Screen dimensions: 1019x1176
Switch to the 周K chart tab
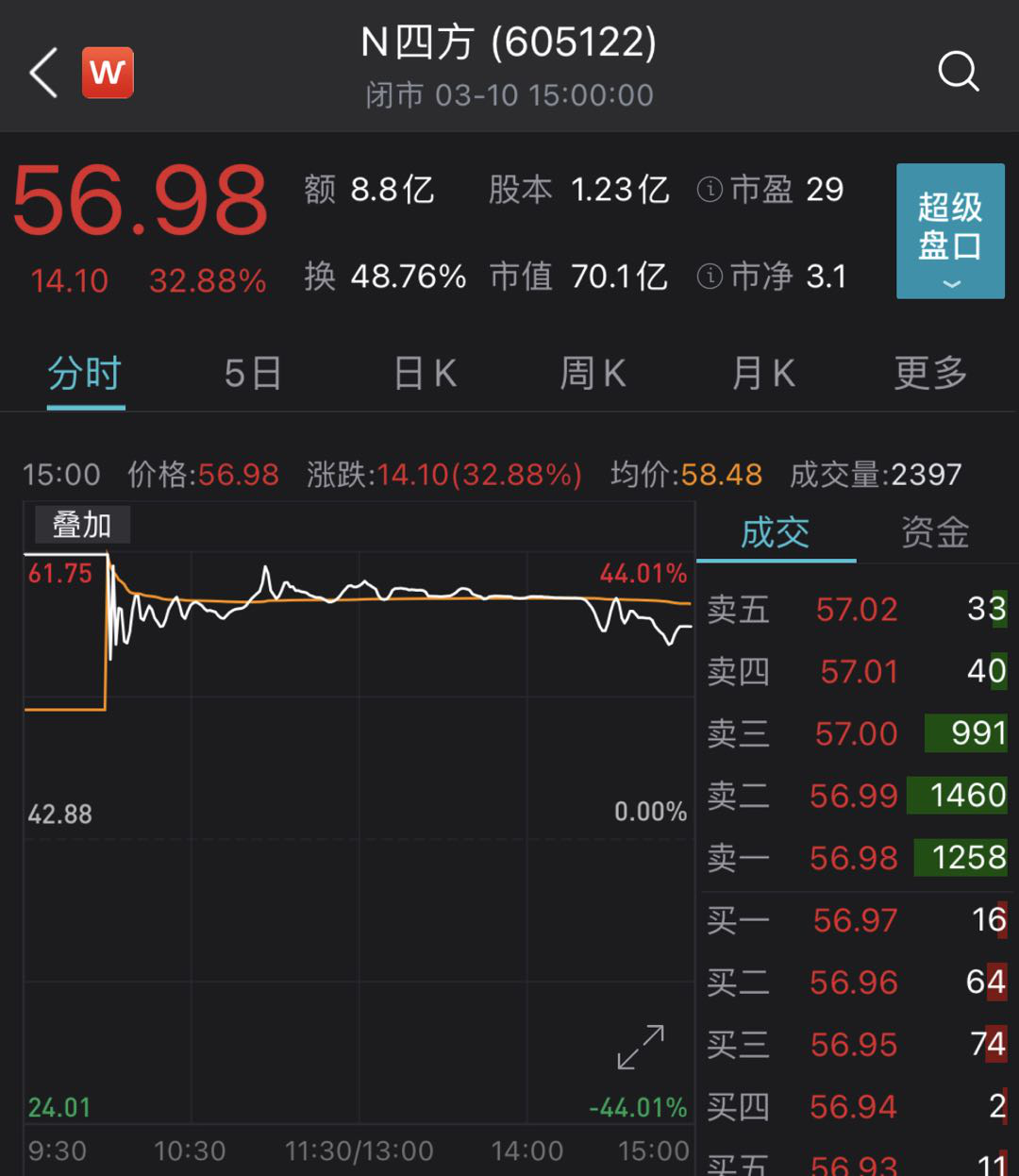tap(593, 374)
